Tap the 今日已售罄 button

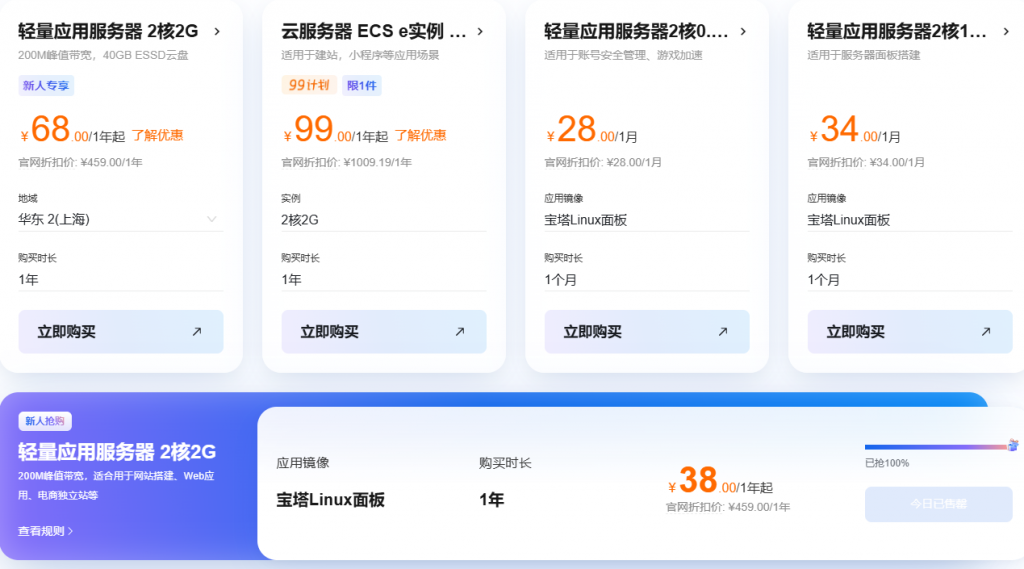(x=938, y=504)
